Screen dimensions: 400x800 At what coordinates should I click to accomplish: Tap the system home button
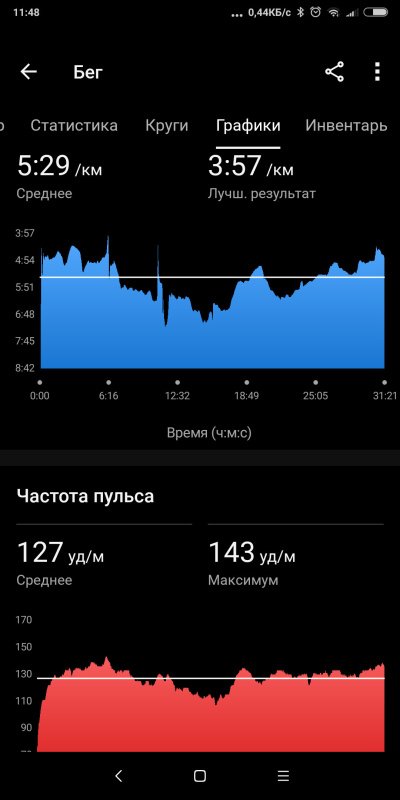pyautogui.click(x=200, y=776)
